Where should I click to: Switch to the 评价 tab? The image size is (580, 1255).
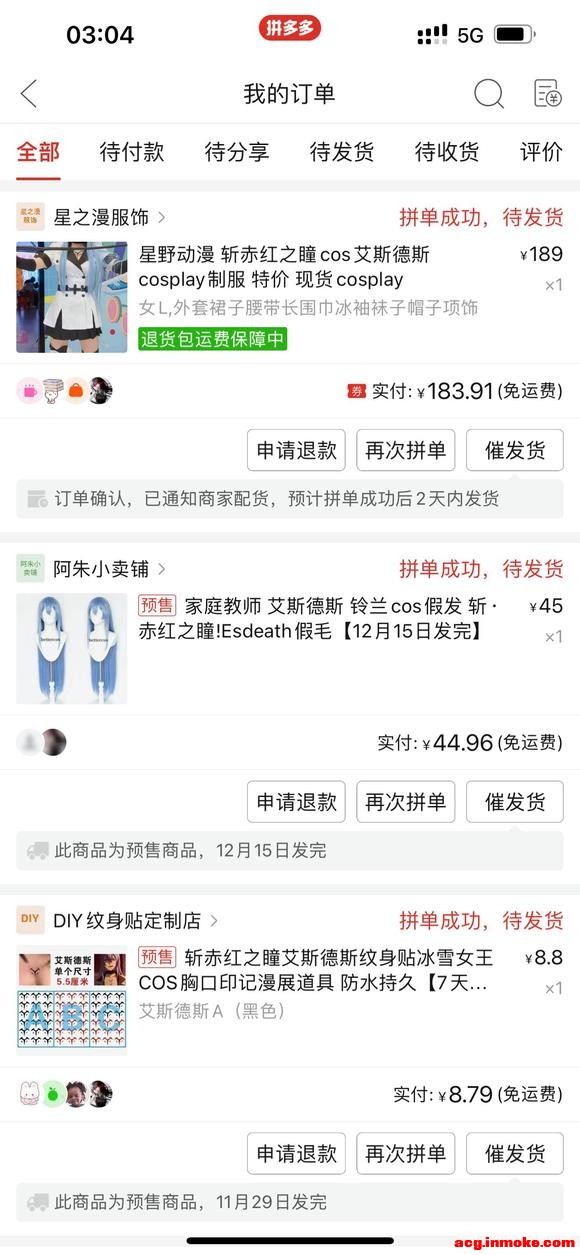541,152
